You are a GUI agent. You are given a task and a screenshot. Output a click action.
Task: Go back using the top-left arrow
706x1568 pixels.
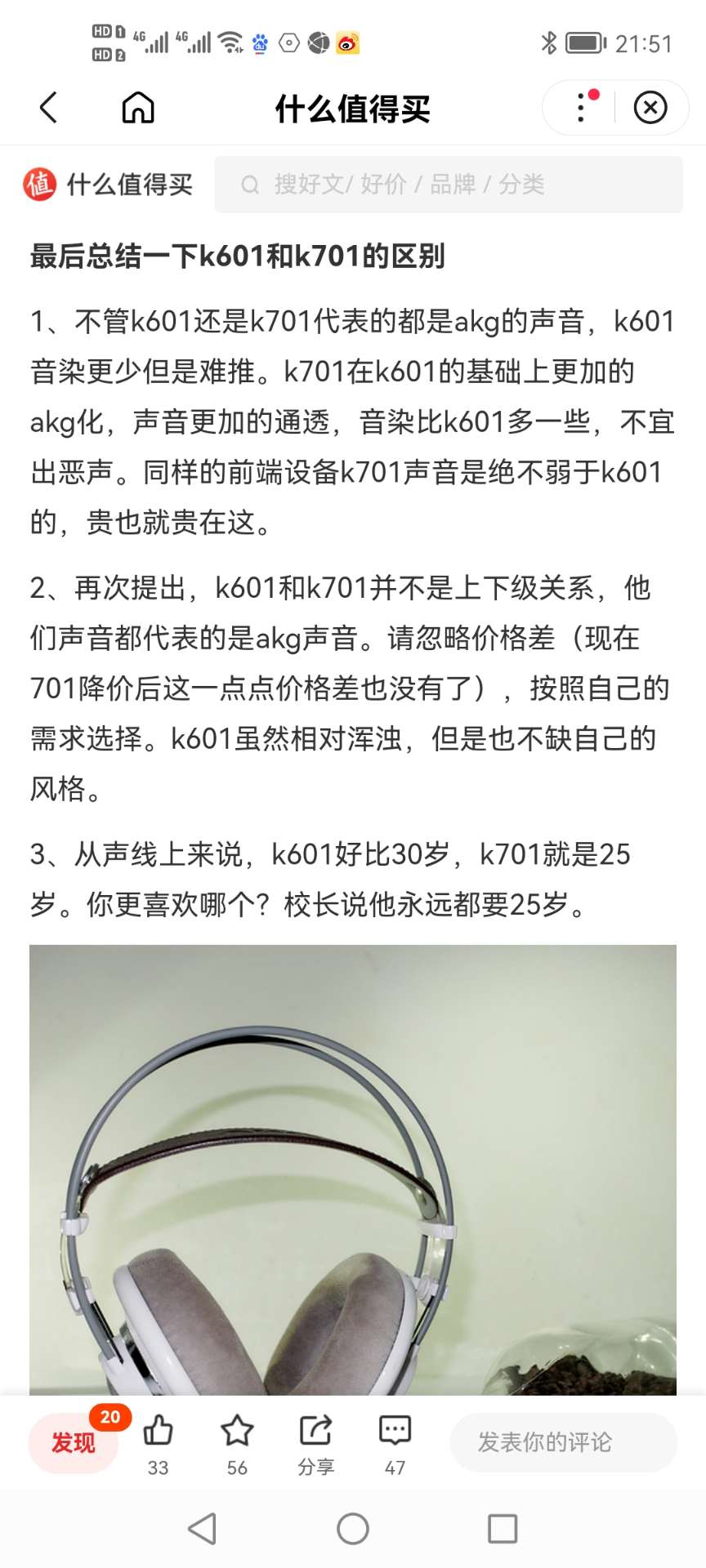[49, 108]
